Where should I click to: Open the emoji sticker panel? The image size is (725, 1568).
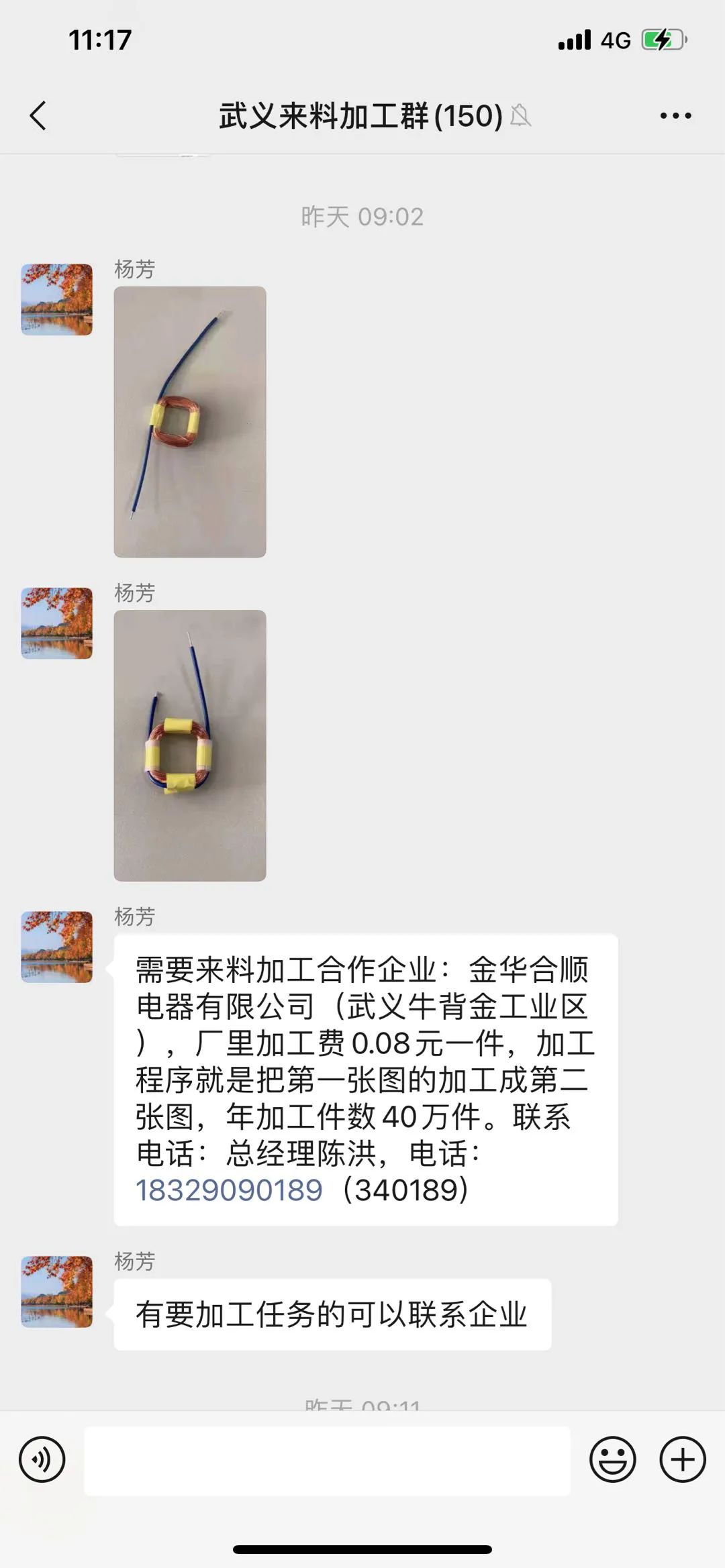pyautogui.click(x=612, y=1459)
